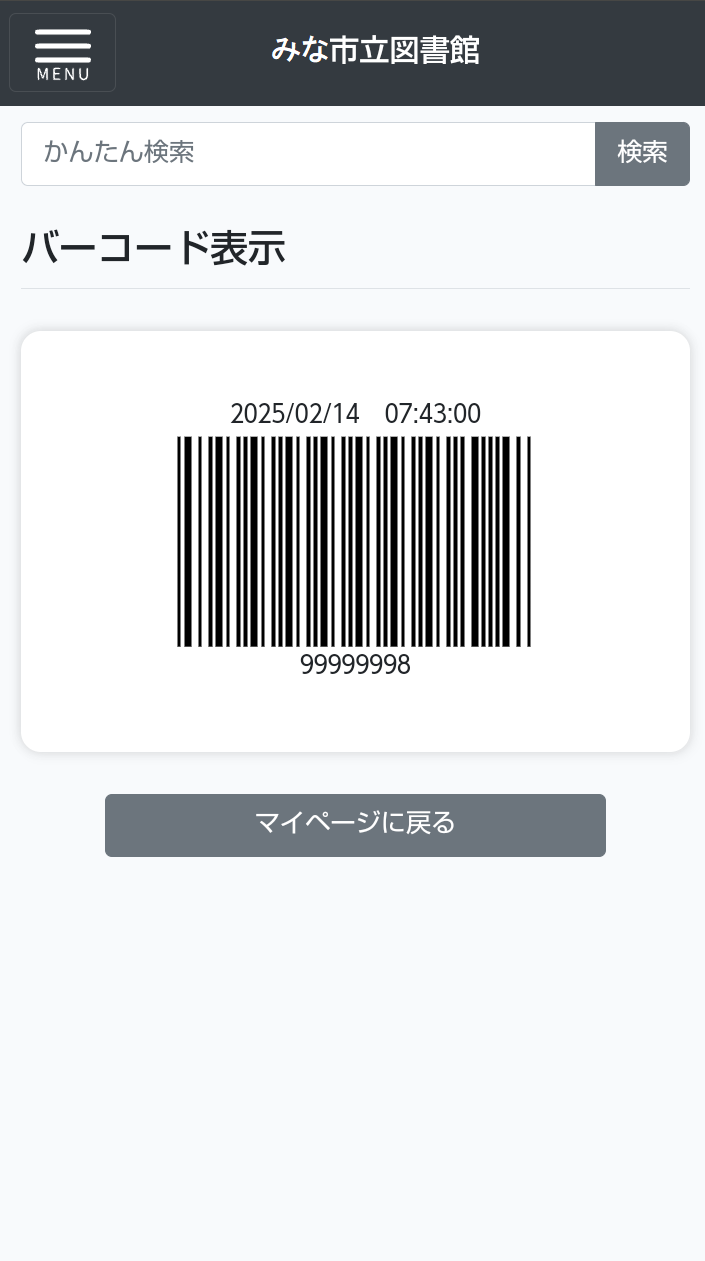705x1261 pixels.
Task: Focus the かんたん検索 search field
Action: click(x=308, y=154)
